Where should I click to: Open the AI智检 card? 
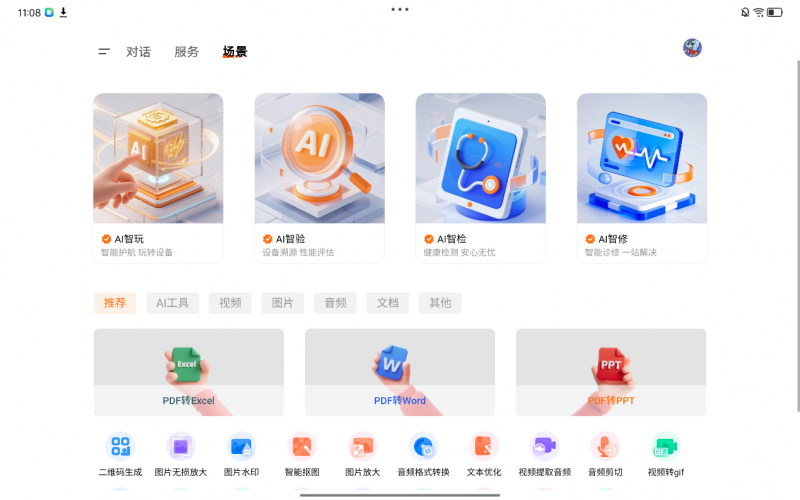pos(481,177)
